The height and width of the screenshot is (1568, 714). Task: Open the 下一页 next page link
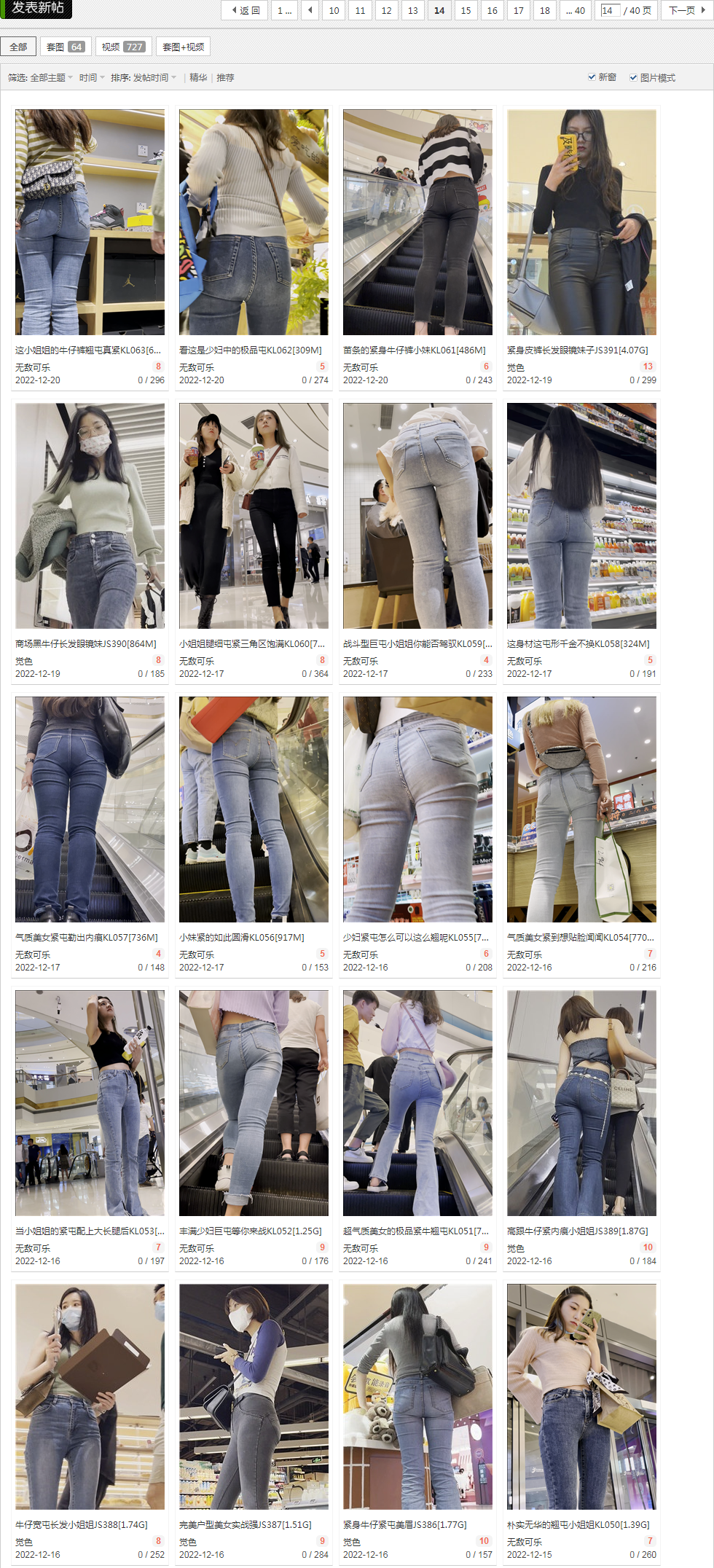[x=686, y=10]
